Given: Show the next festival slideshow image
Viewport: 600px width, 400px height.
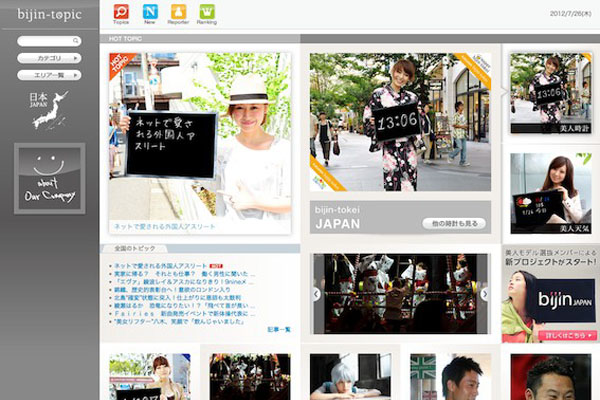Looking at the screenshot, I should coord(485,294).
